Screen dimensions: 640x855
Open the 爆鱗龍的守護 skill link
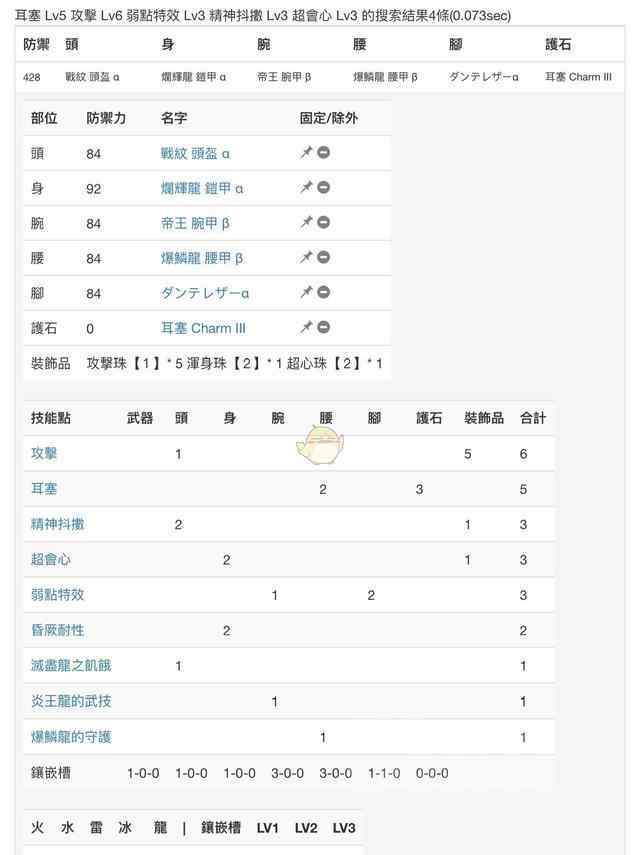[x=70, y=737]
